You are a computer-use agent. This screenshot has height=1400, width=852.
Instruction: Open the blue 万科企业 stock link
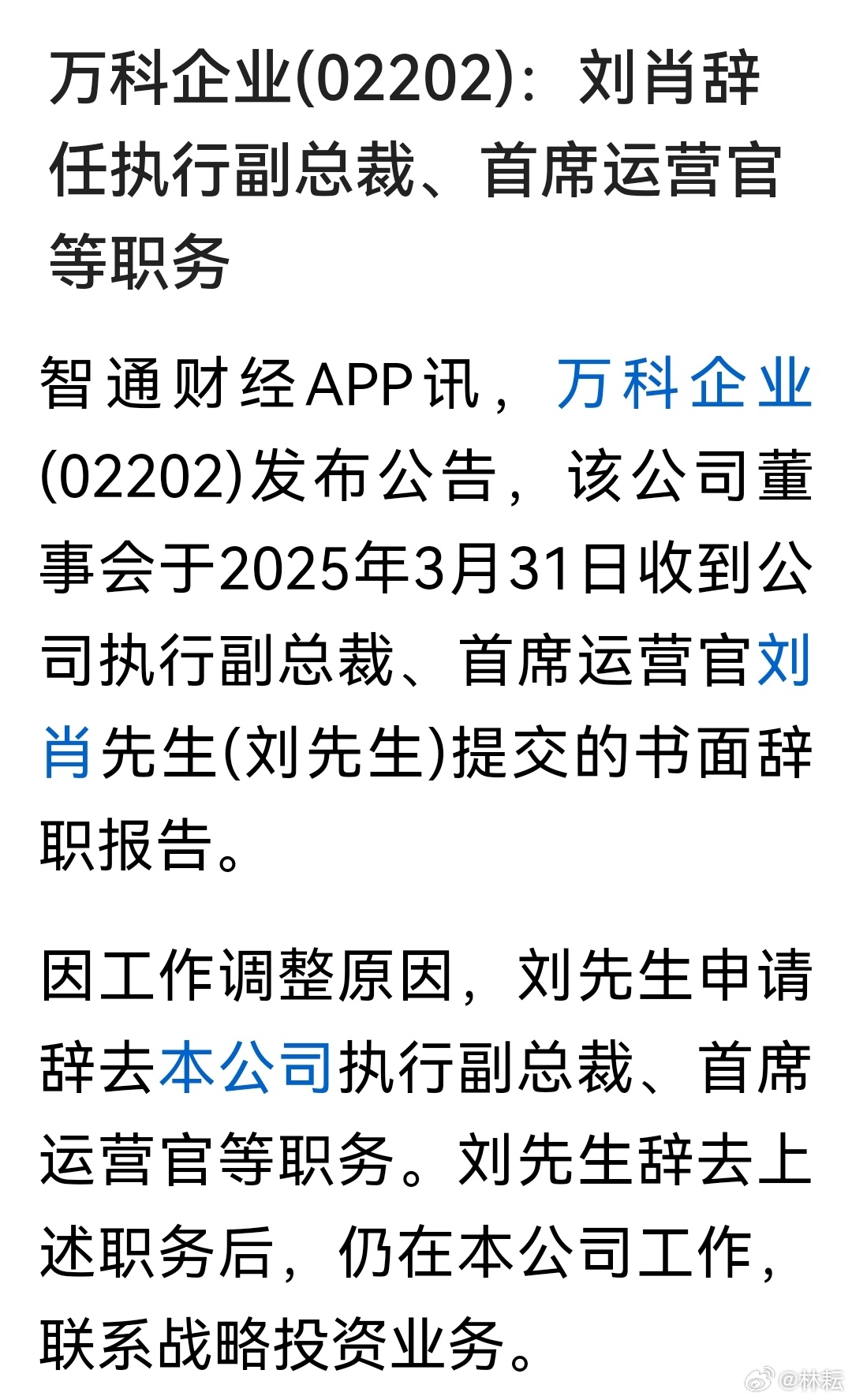tap(684, 384)
